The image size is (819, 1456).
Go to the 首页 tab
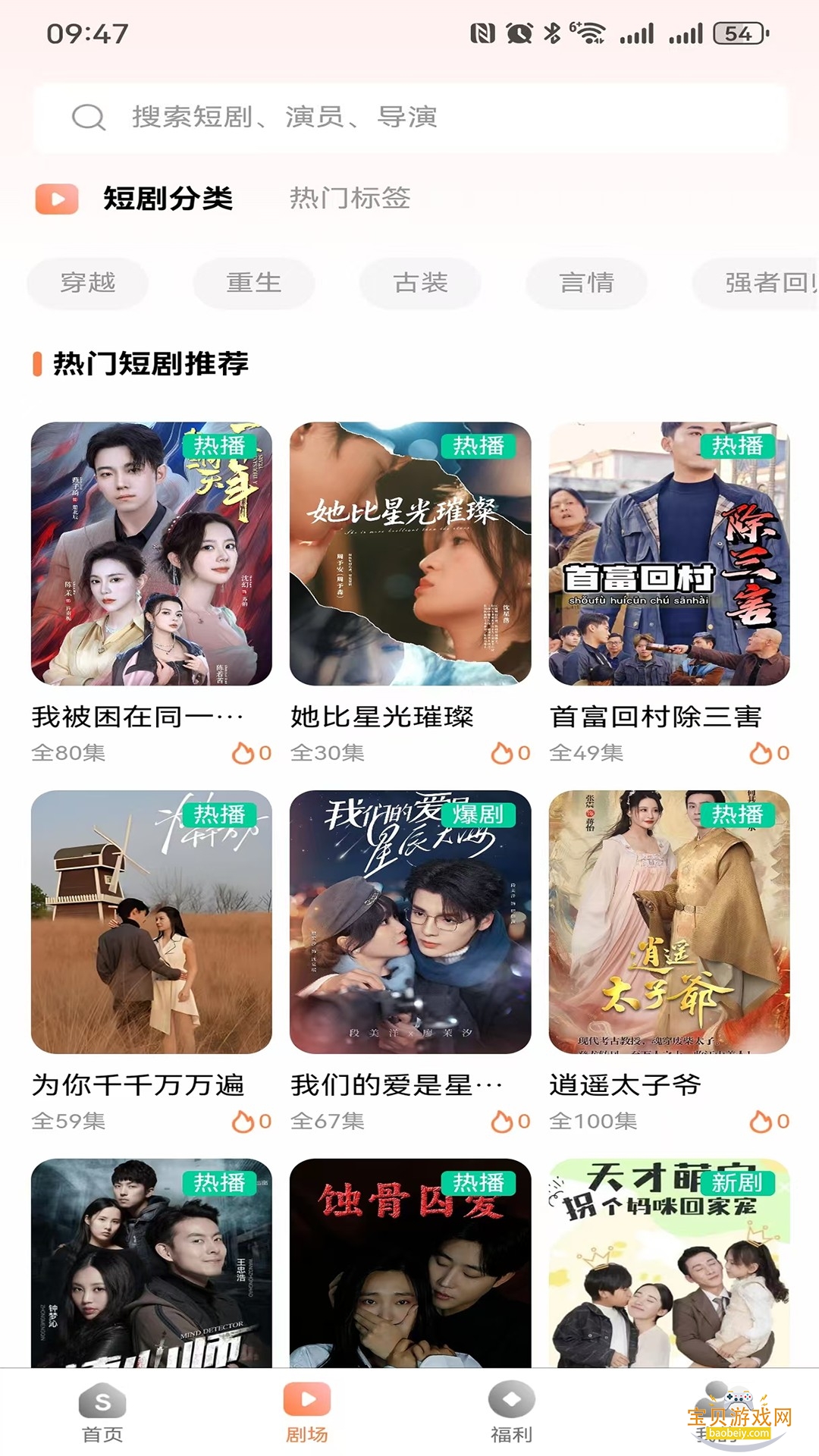pyautogui.click(x=102, y=1414)
